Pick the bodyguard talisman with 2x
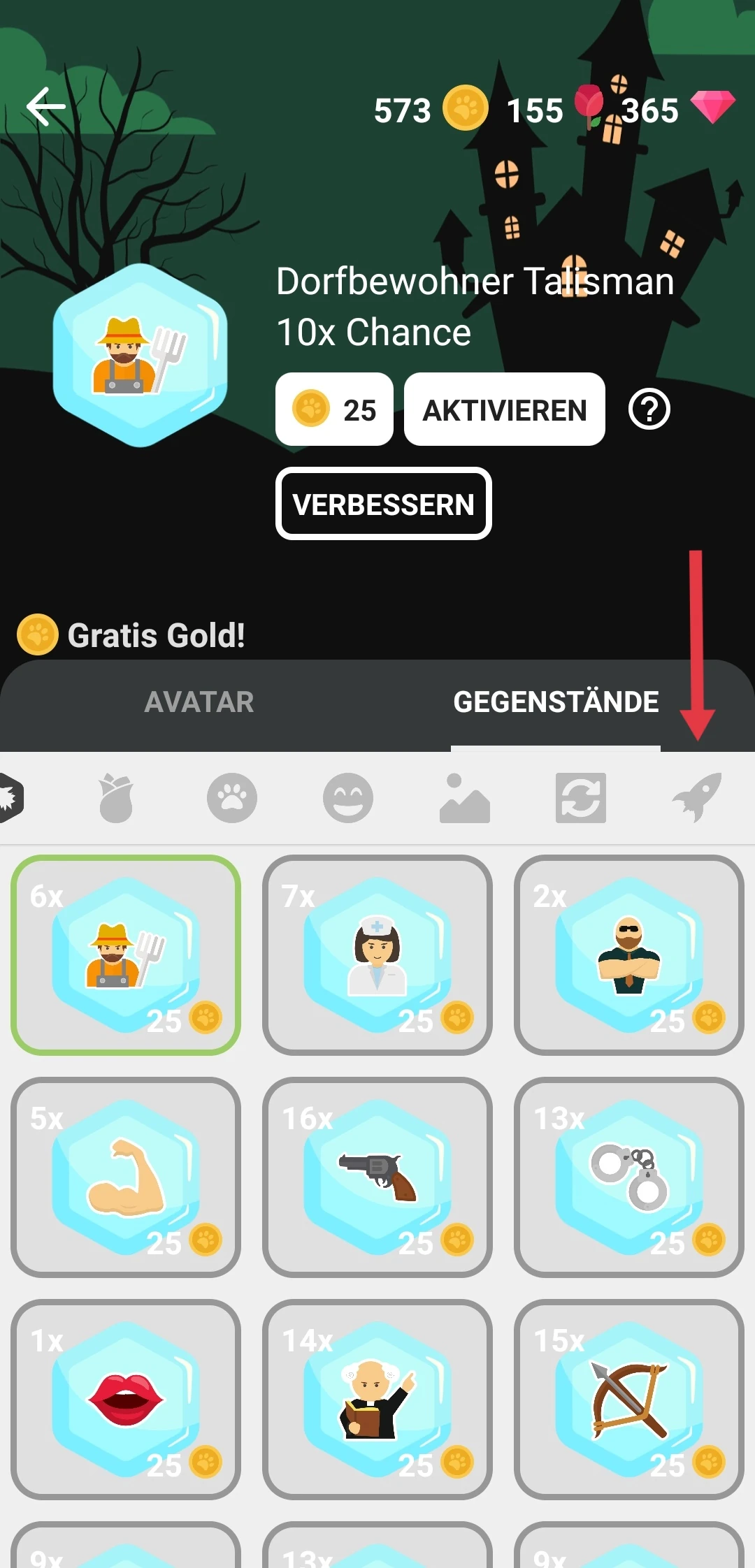This screenshot has height=1568, width=755. click(629, 954)
